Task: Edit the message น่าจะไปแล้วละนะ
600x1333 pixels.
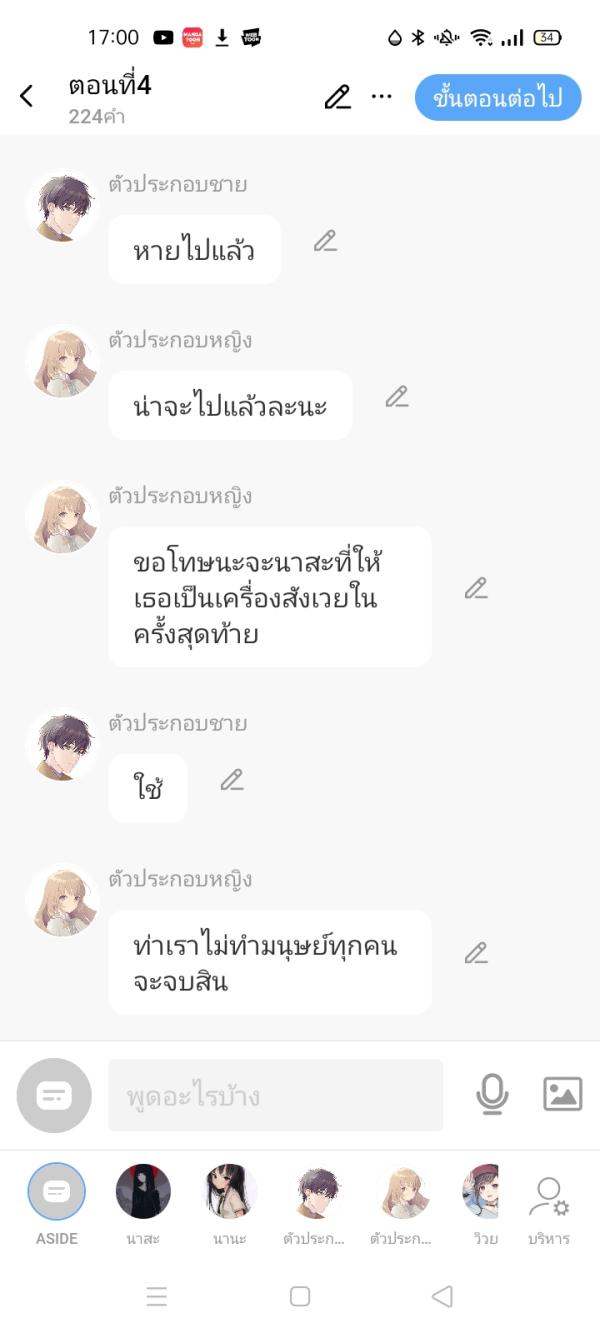Action: click(397, 397)
